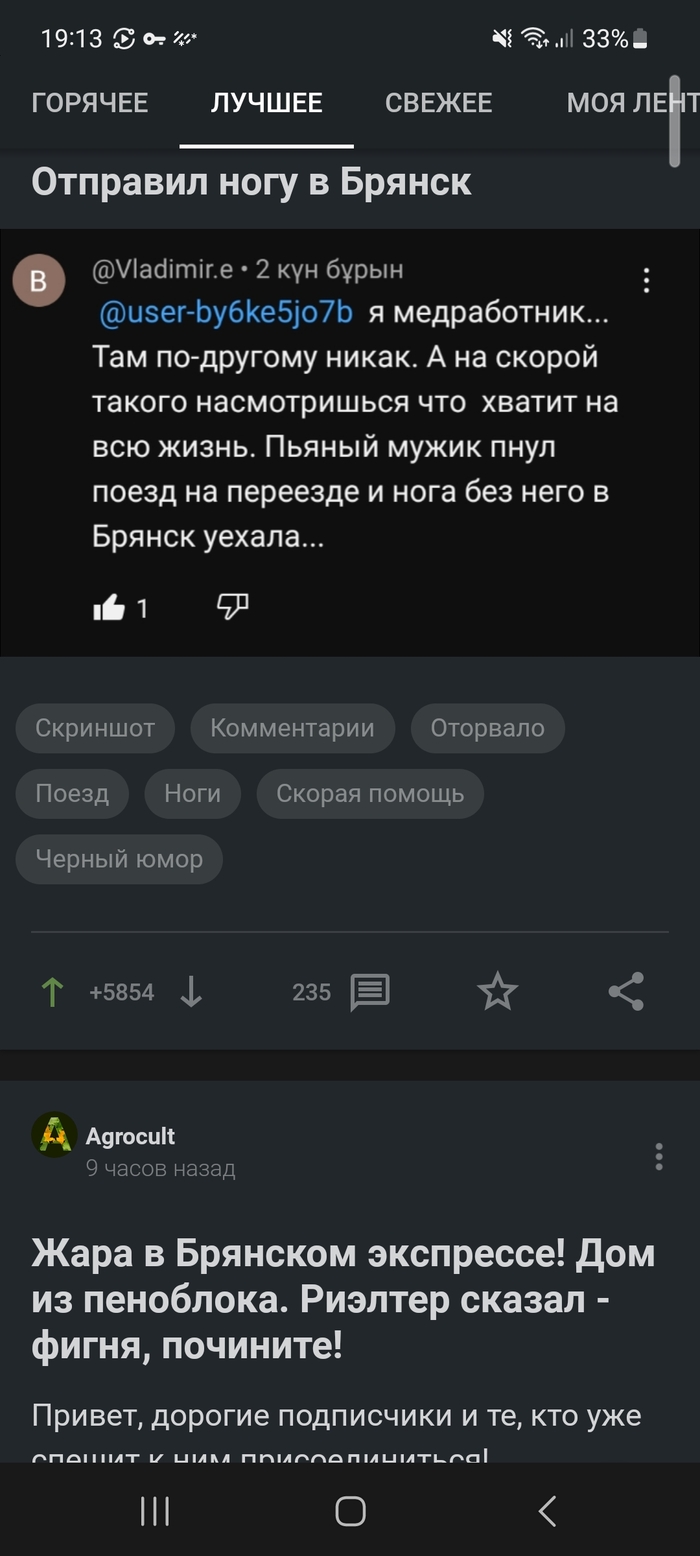Open the Скриншот tag
The height and width of the screenshot is (1556, 700).
(x=95, y=728)
